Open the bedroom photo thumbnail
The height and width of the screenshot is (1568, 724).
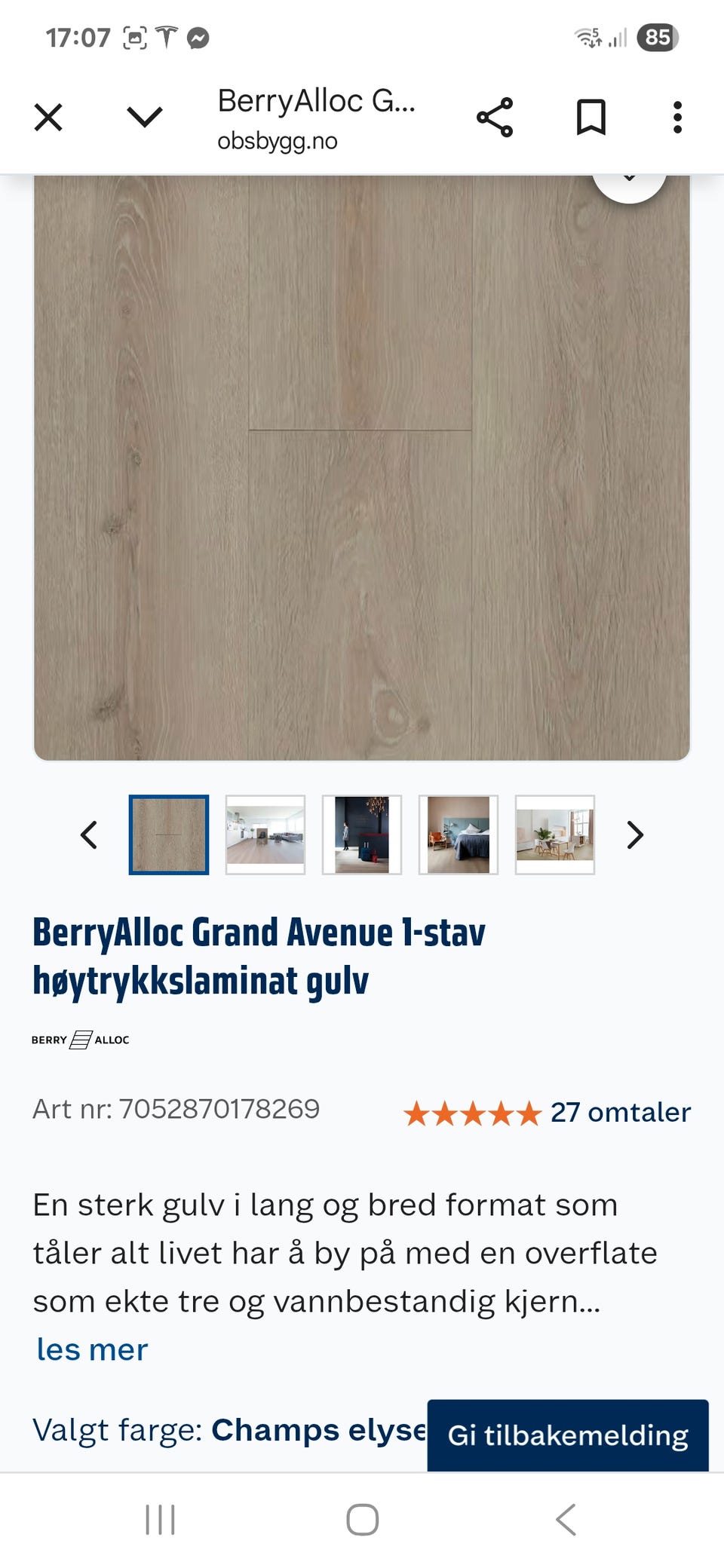[x=459, y=835]
